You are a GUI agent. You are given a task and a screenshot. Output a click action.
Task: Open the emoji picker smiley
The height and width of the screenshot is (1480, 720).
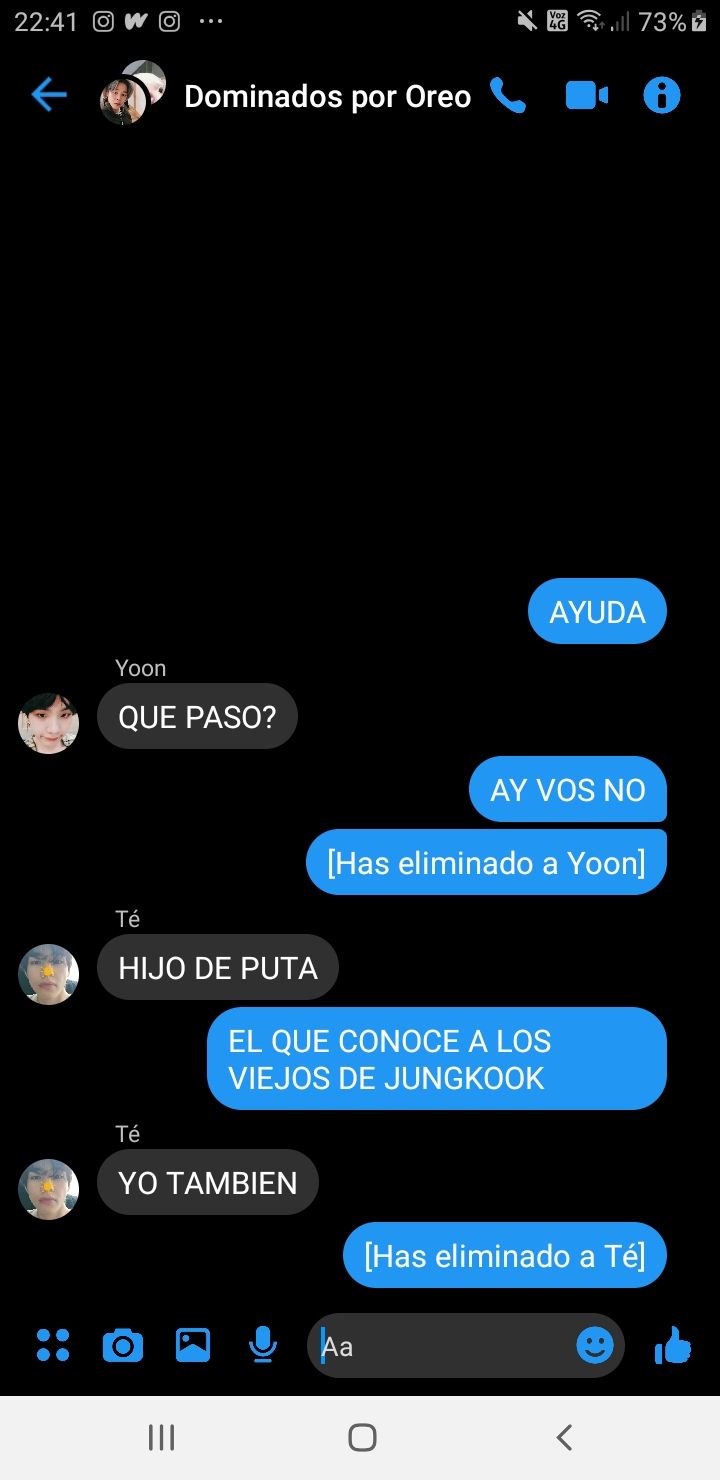(x=595, y=1345)
